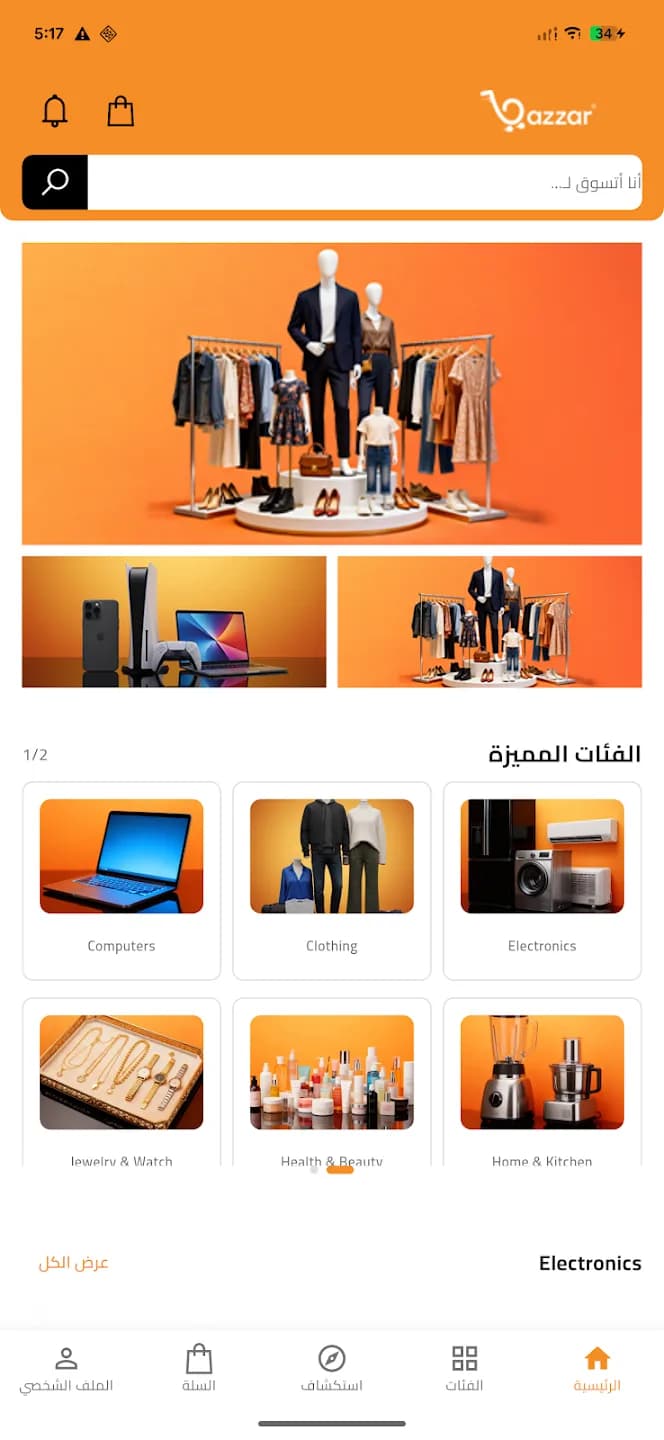
Task: Switch to the الفئات categories tab
Action: click(465, 1370)
